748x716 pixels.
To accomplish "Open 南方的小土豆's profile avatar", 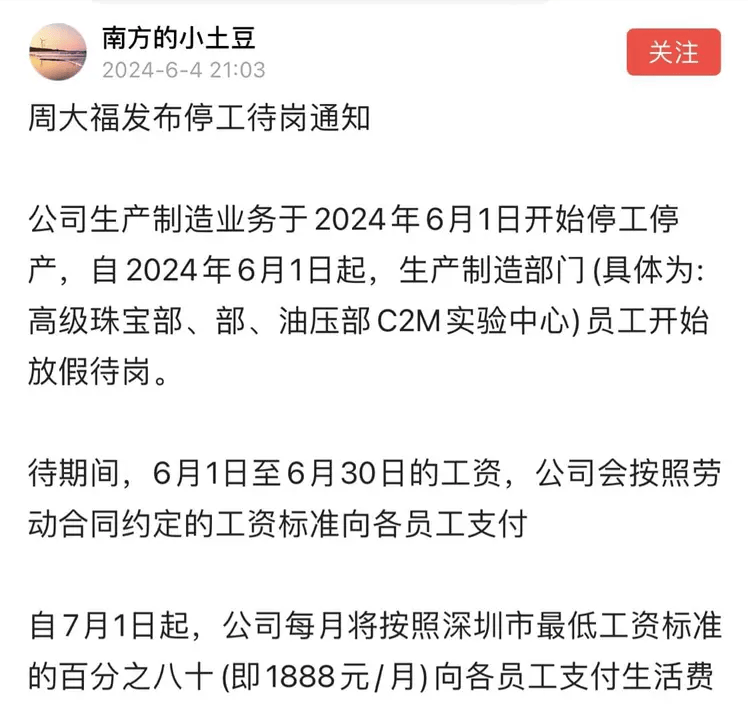I will point(58,52).
